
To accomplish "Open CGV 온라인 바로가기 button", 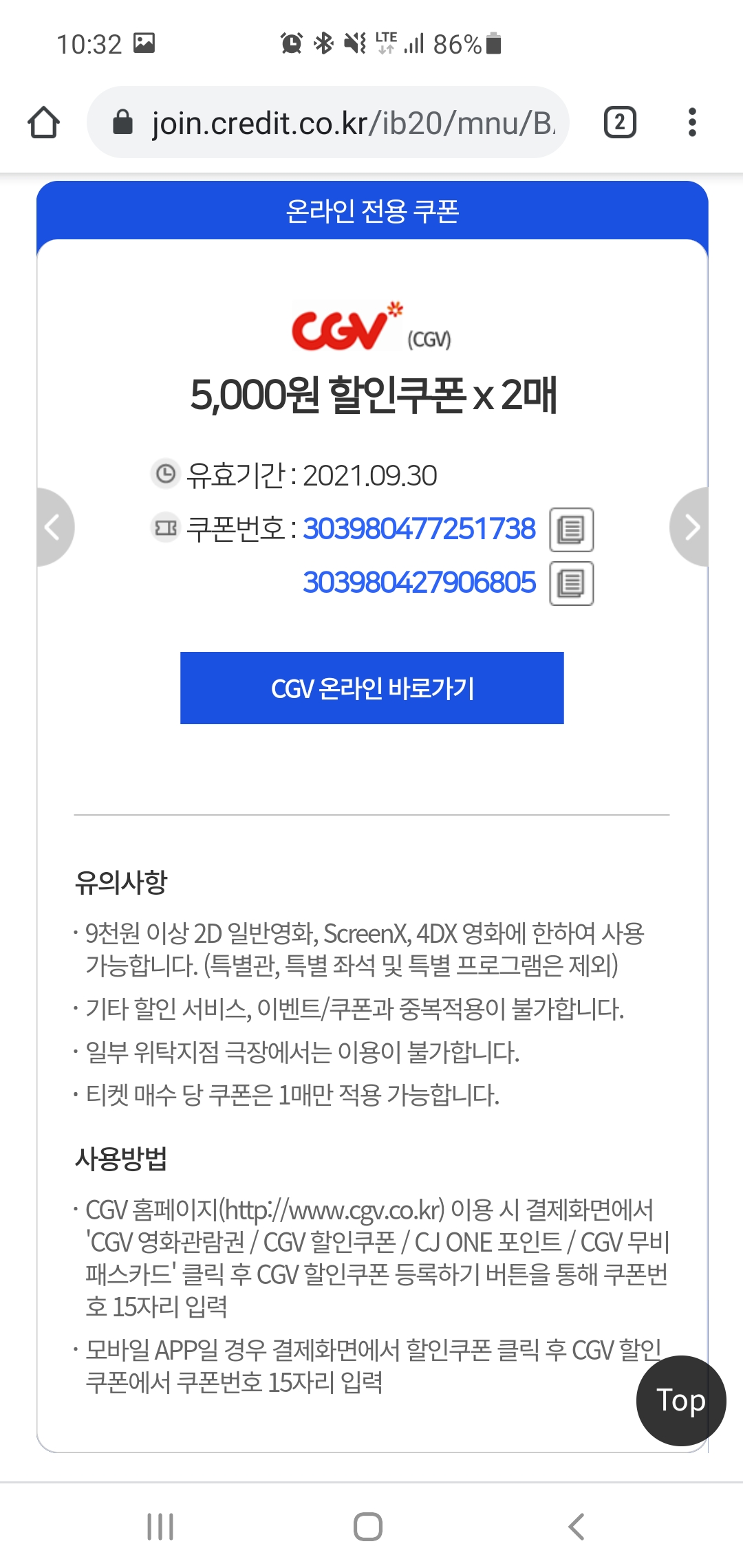I will coord(372,688).
